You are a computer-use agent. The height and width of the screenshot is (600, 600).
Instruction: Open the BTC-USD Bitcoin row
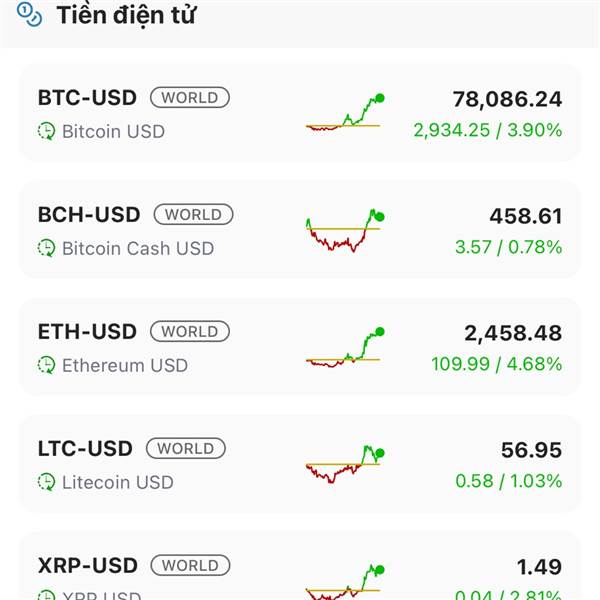point(299,114)
